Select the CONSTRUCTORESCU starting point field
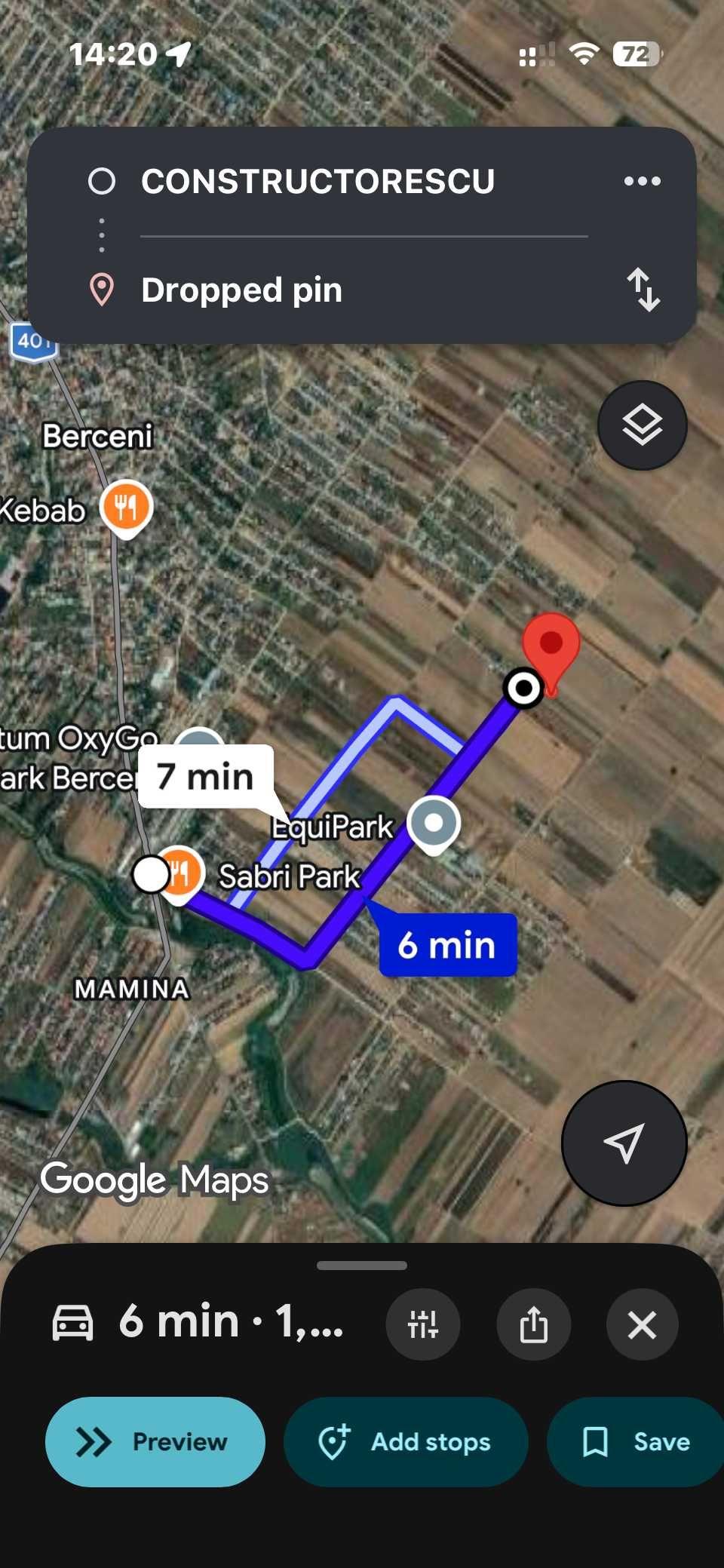The image size is (724, 1568). point(317,181)
